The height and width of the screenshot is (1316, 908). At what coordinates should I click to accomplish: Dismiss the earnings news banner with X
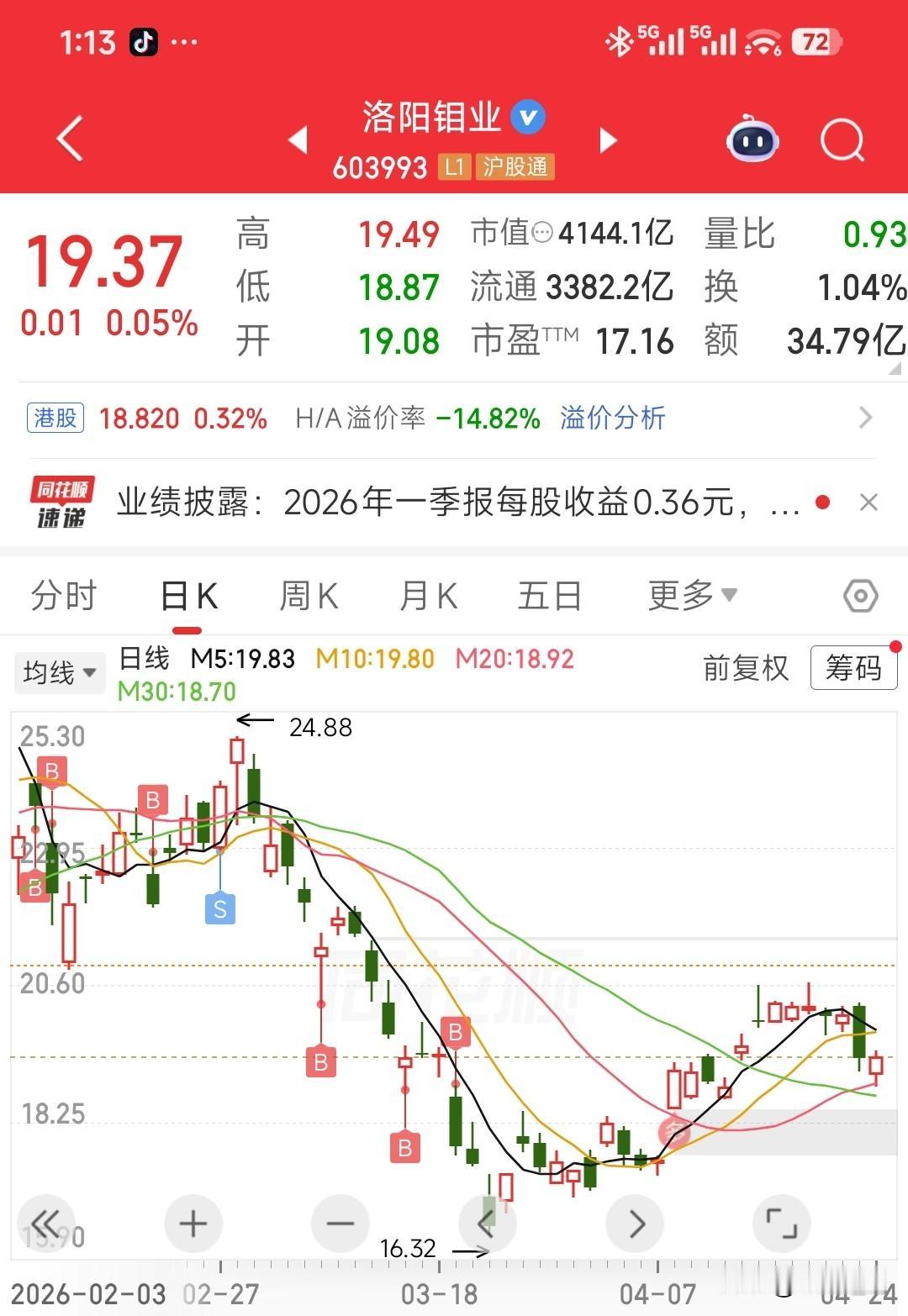870,502
